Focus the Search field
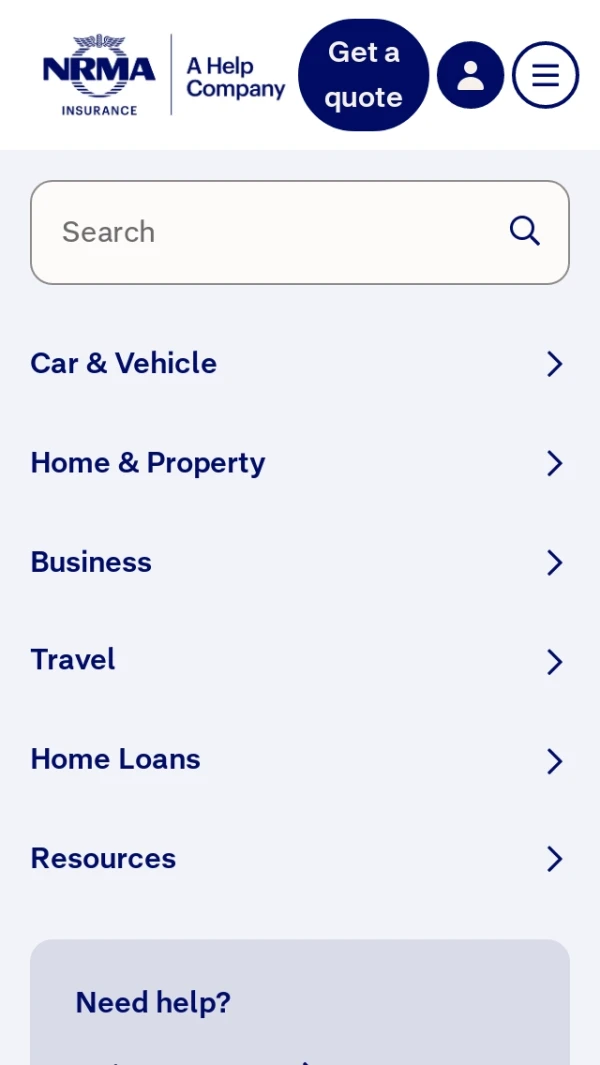The width and height of the screenshot is (600, 1065). click(270, 232)
